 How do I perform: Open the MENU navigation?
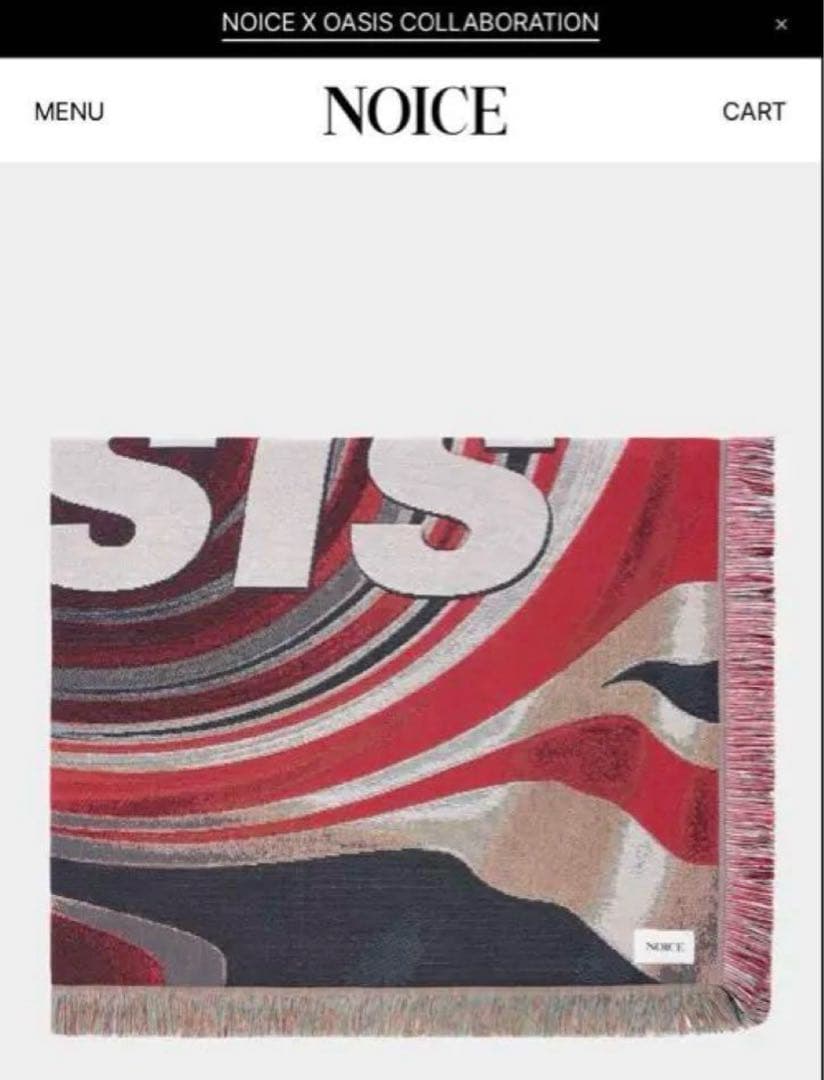69,111
